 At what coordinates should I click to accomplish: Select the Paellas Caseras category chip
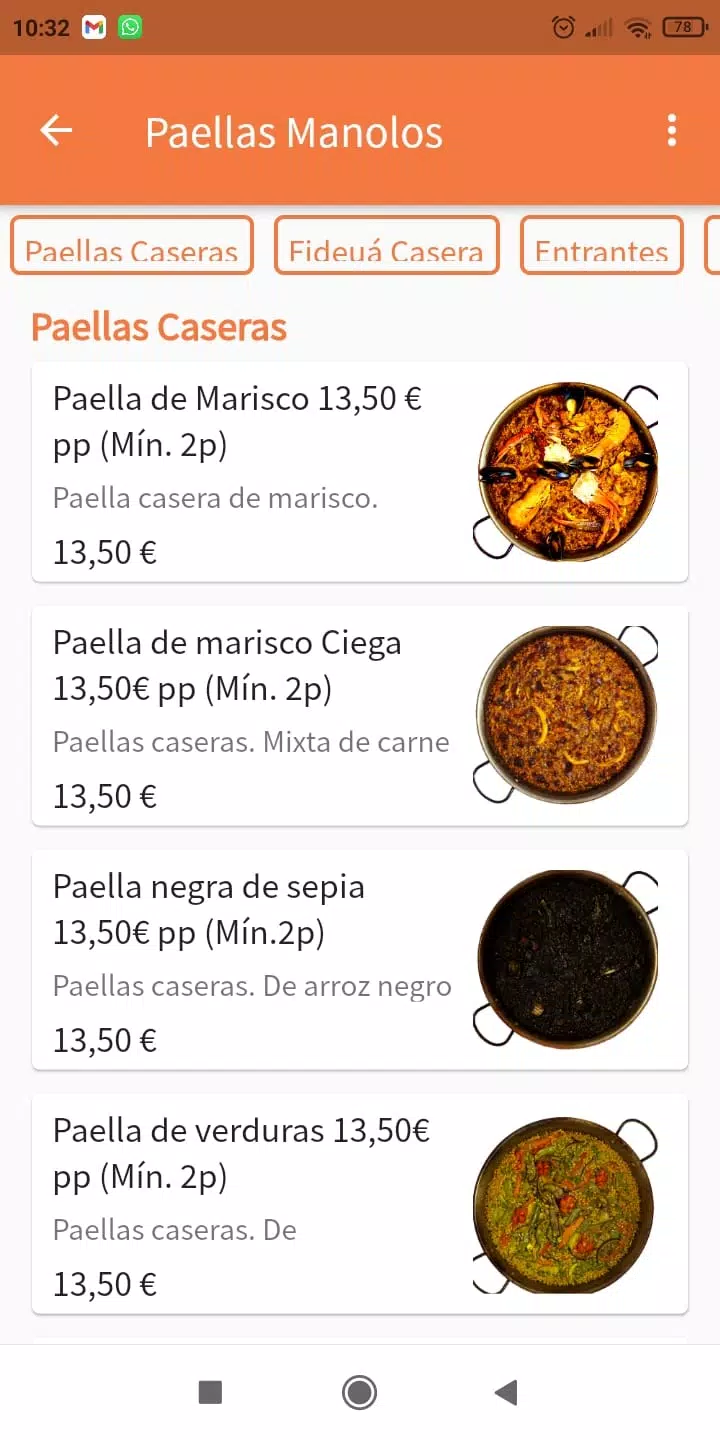coord(131,245)
